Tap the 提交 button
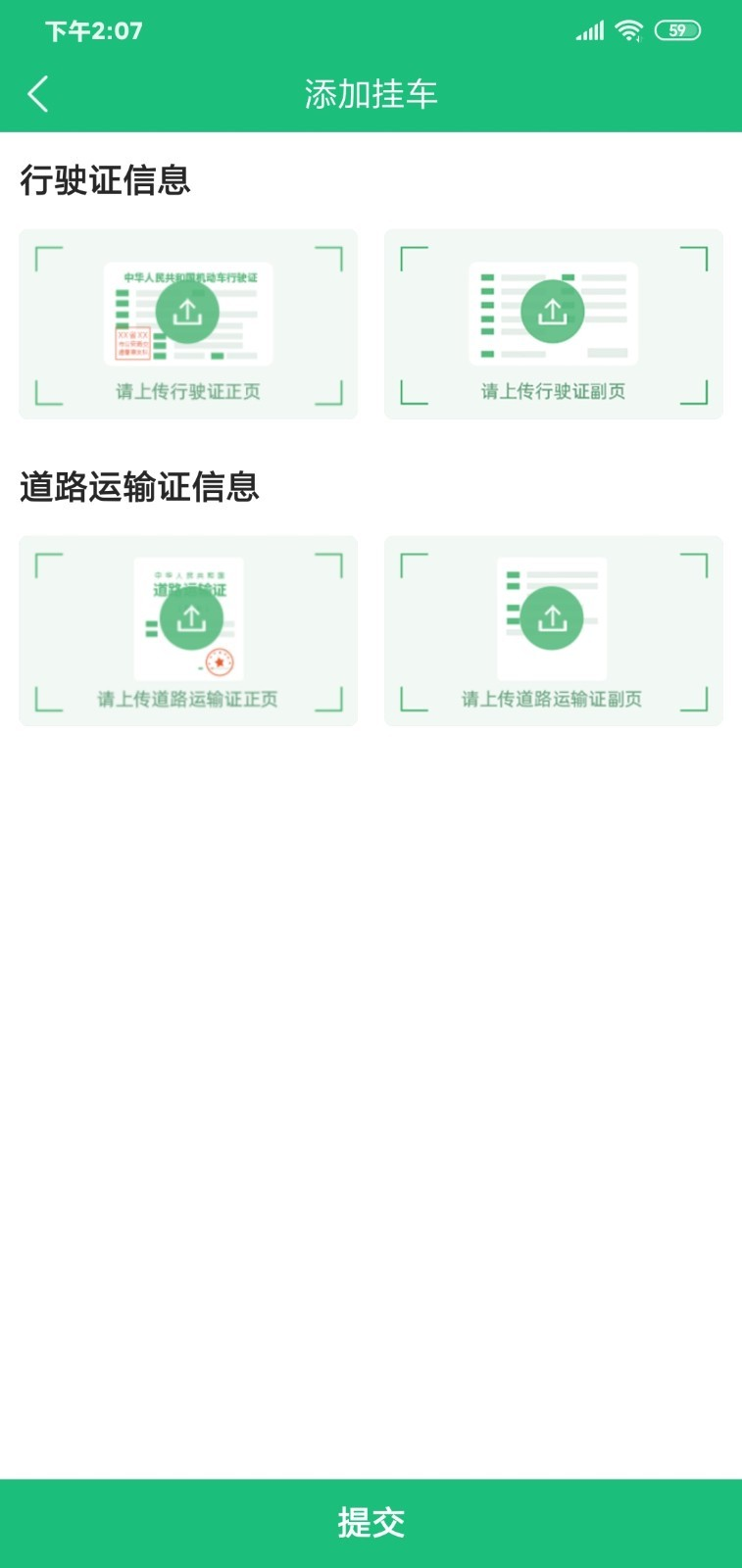This screenshot has height=1568, width=742. point(371,1522)
